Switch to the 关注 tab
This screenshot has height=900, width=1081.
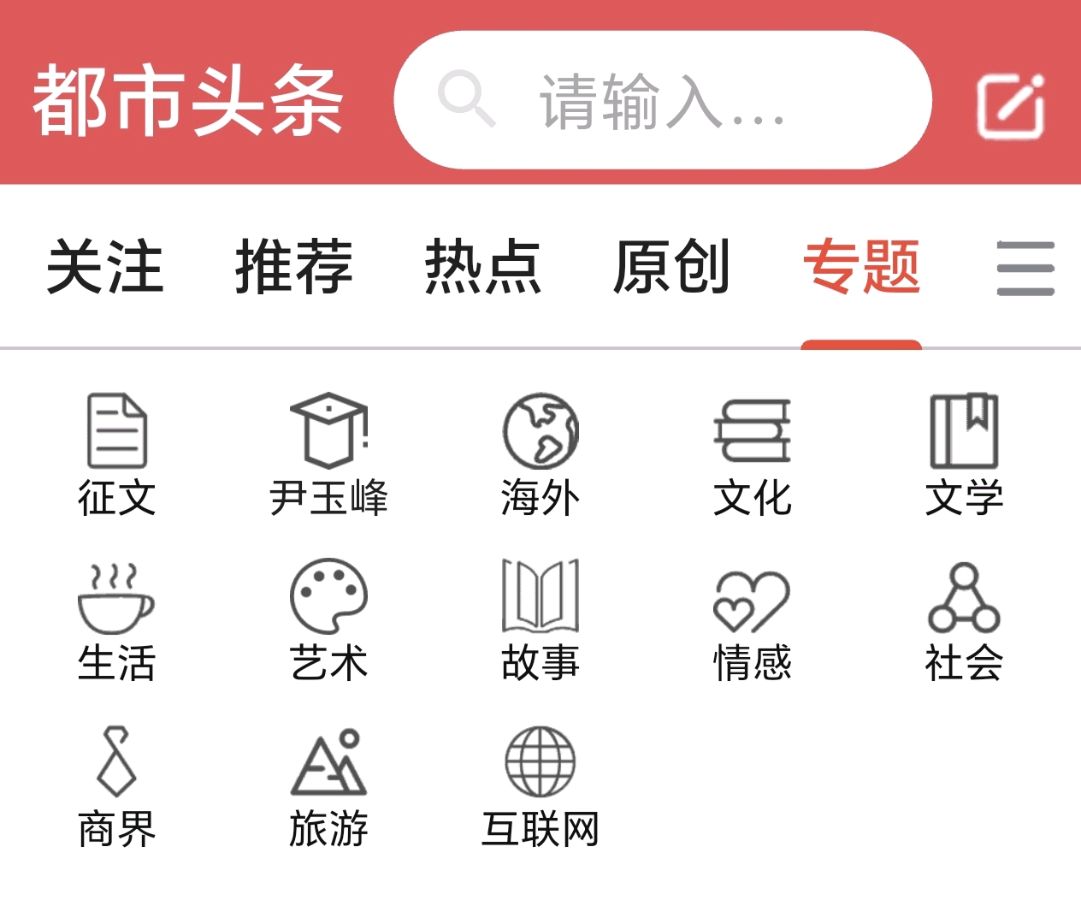click(x=105, y=267)
